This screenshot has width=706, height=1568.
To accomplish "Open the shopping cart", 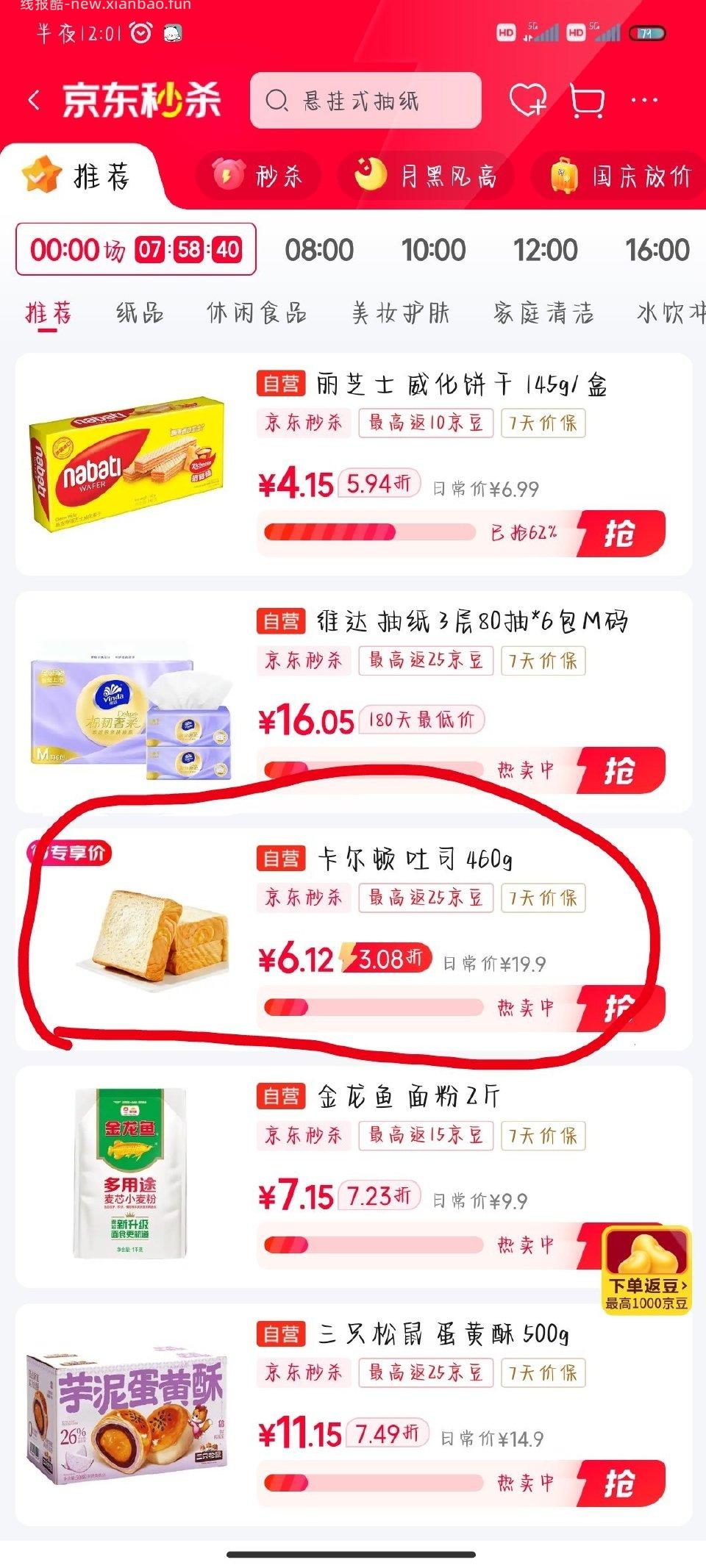I will [x=586, y=101].
